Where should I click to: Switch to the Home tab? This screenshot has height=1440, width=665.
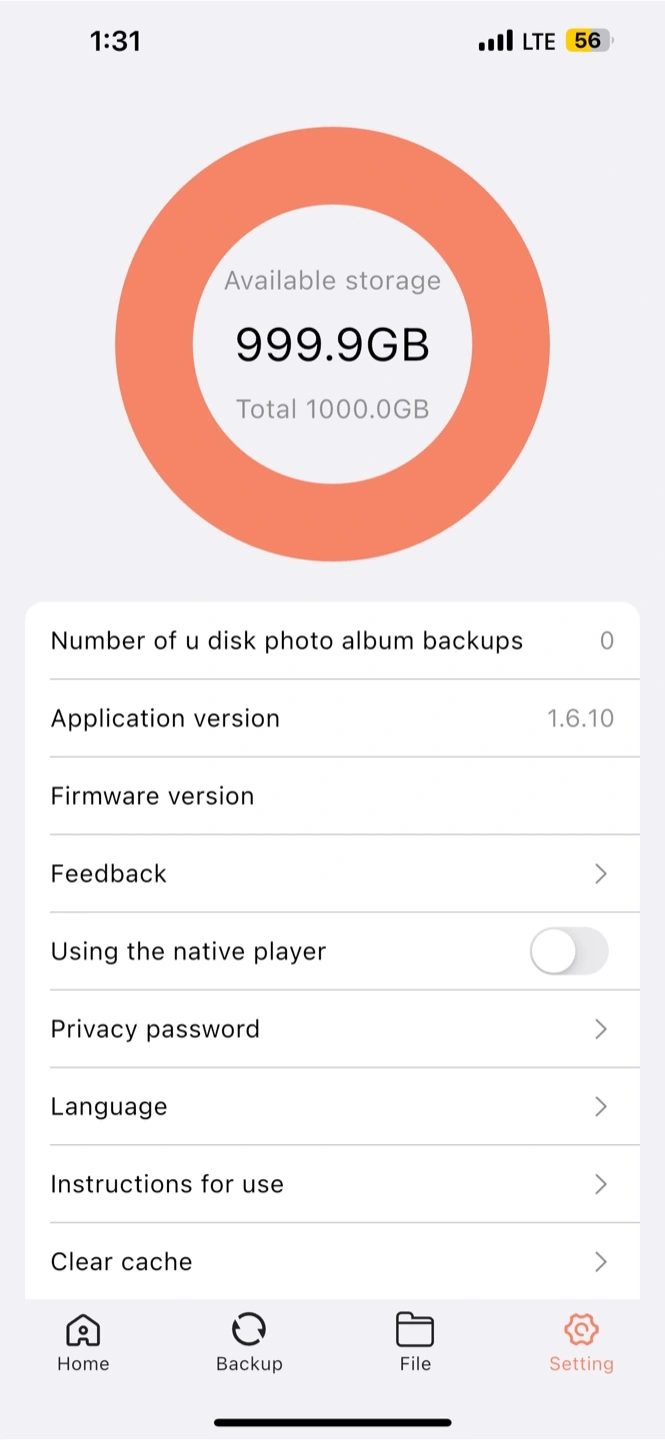tap(83, 1343)
